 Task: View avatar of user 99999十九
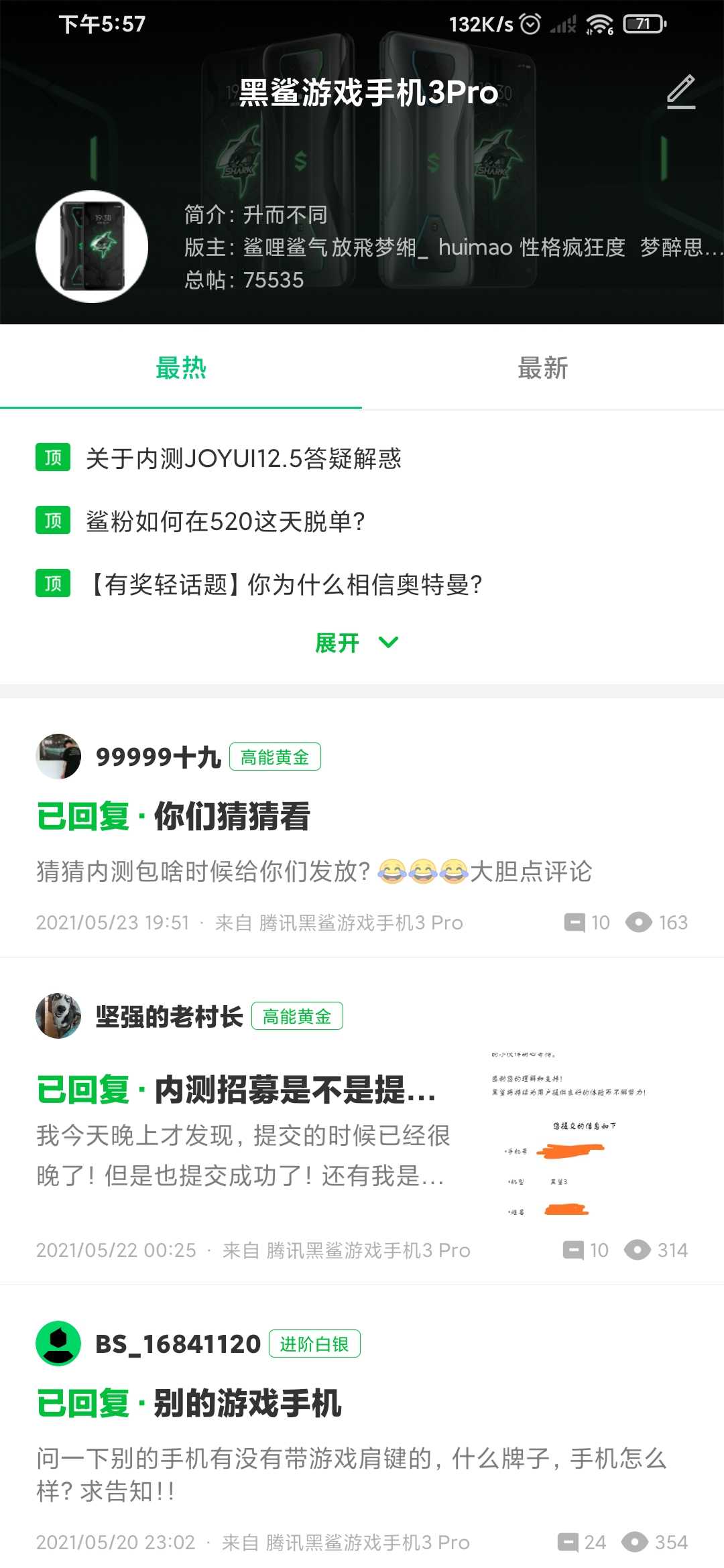[58, 757]
